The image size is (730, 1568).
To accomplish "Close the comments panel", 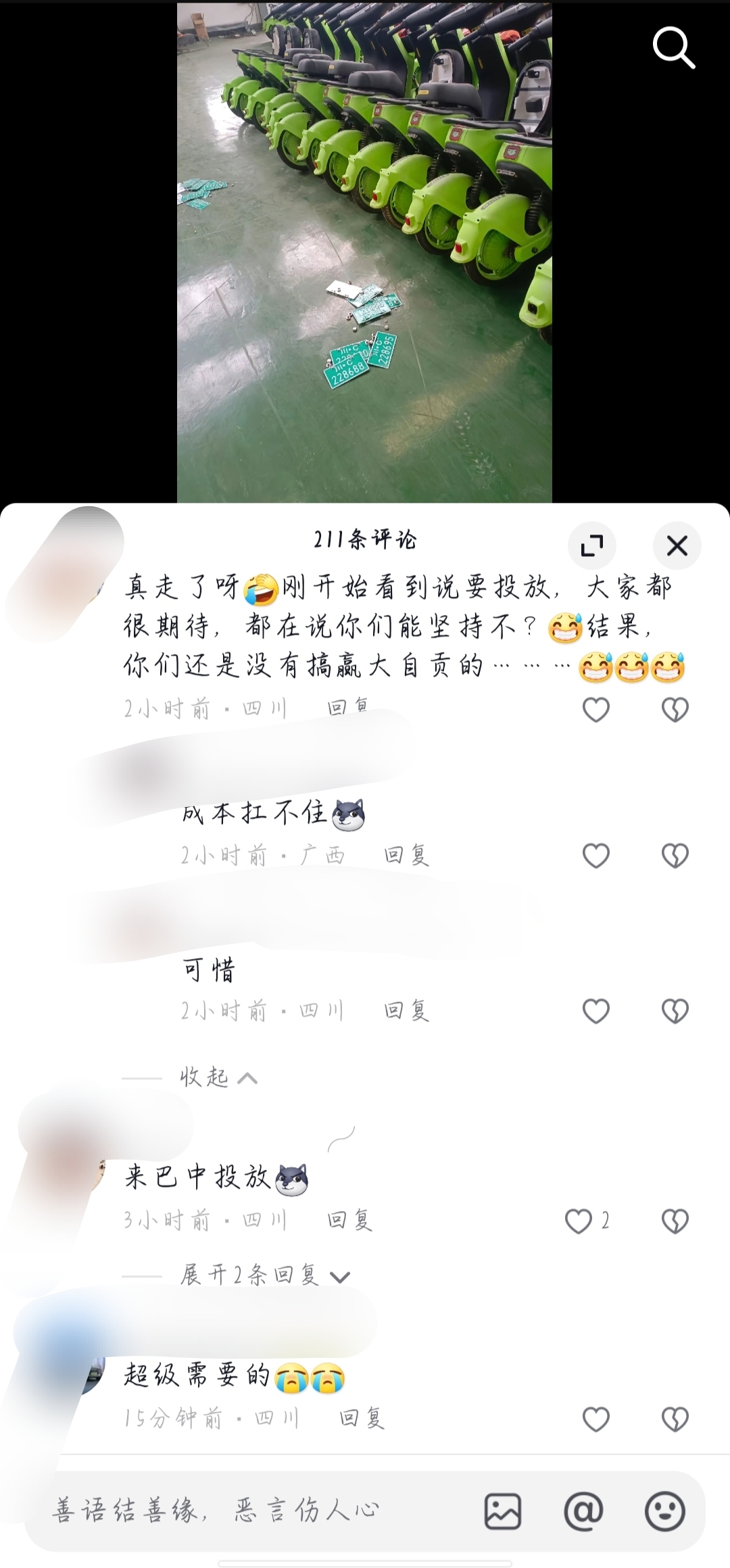I will (x=677, y=545).
